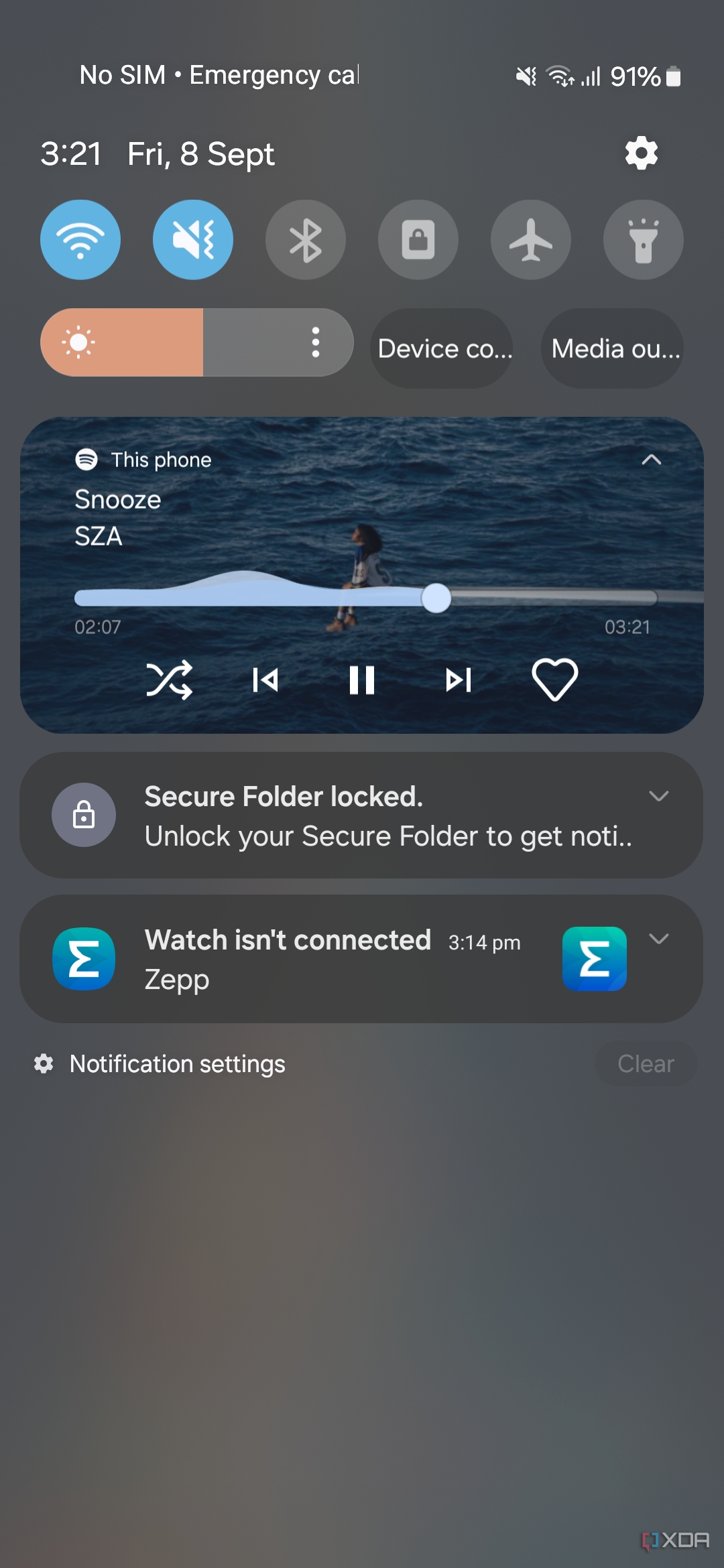Toggle shuffle for Snooze playback

point(170,680)
